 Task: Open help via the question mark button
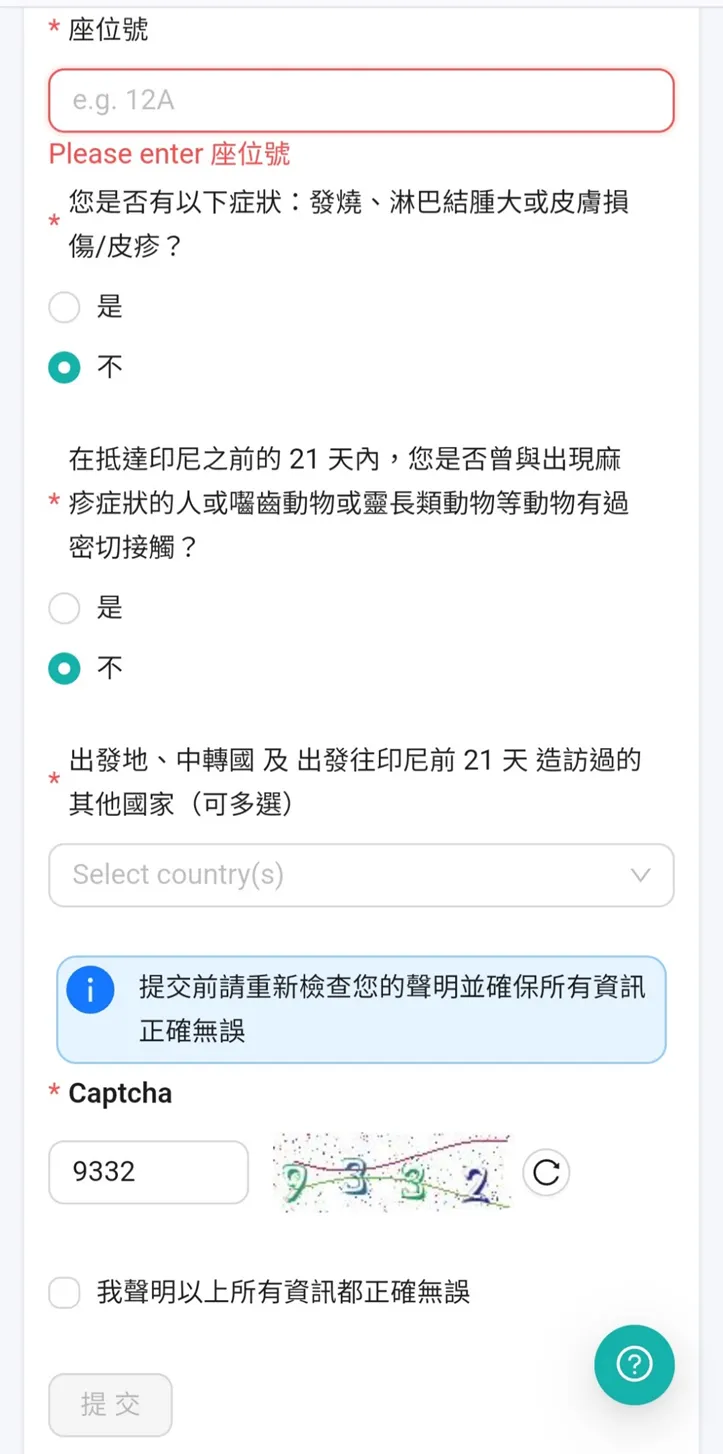634,1364
